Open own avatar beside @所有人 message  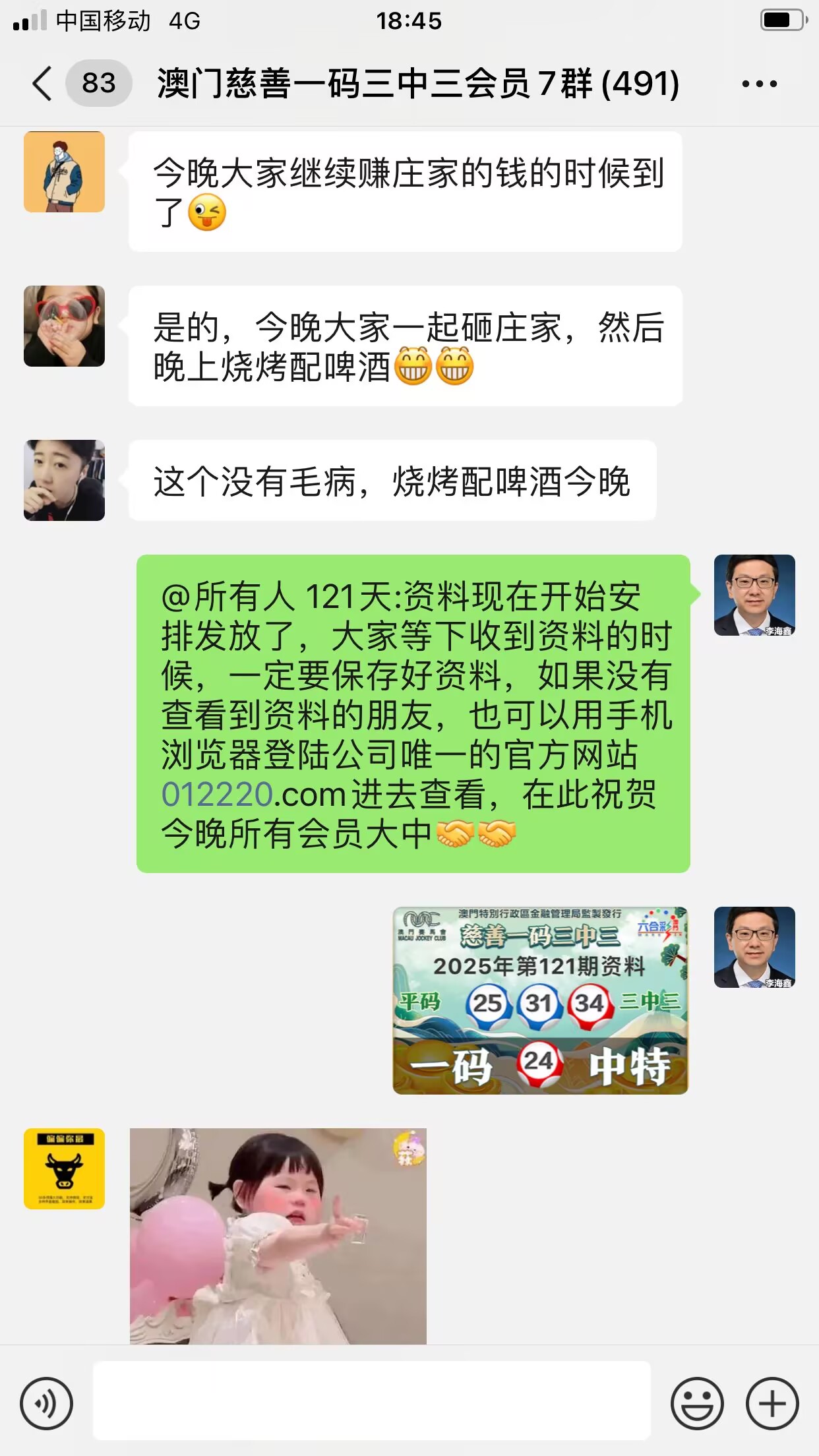754,595
